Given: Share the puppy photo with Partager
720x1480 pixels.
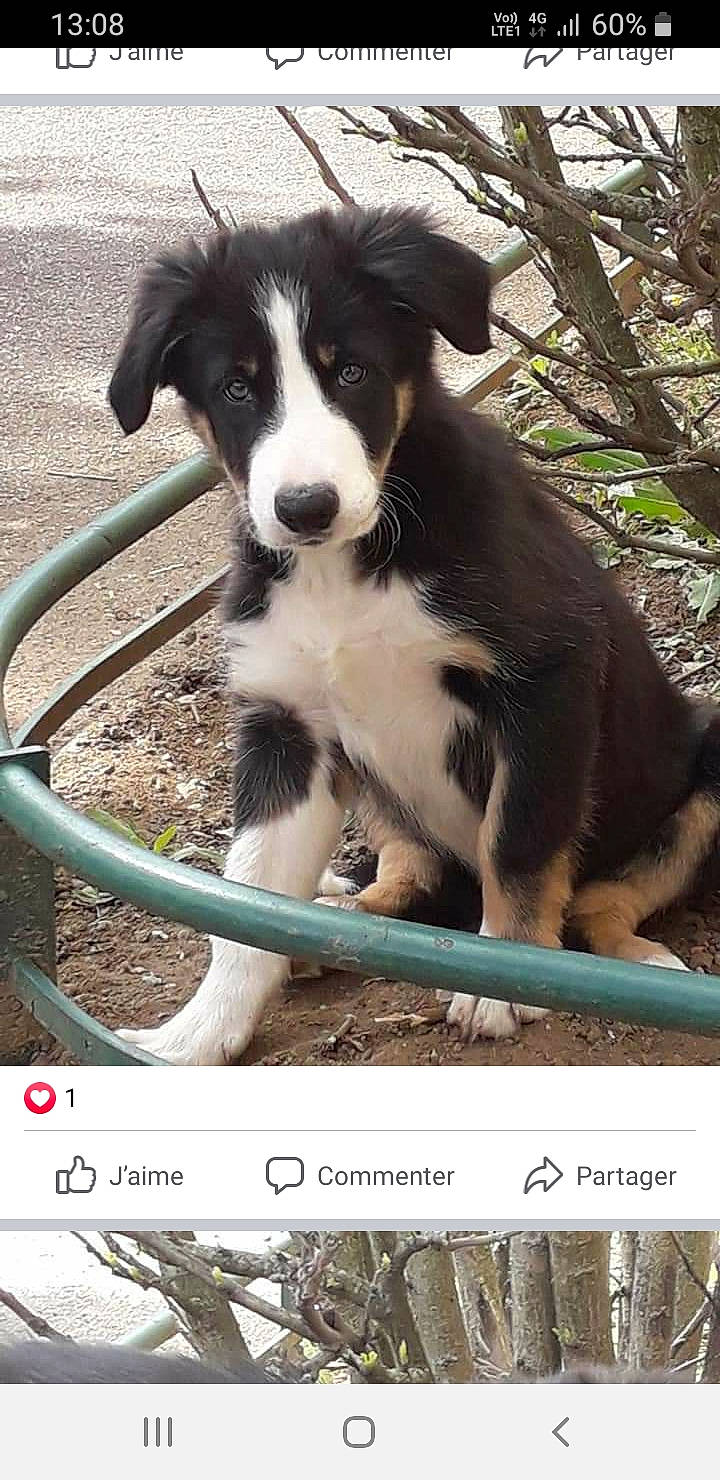Looking at the screenshot, I should click(x=600, y=1175).
